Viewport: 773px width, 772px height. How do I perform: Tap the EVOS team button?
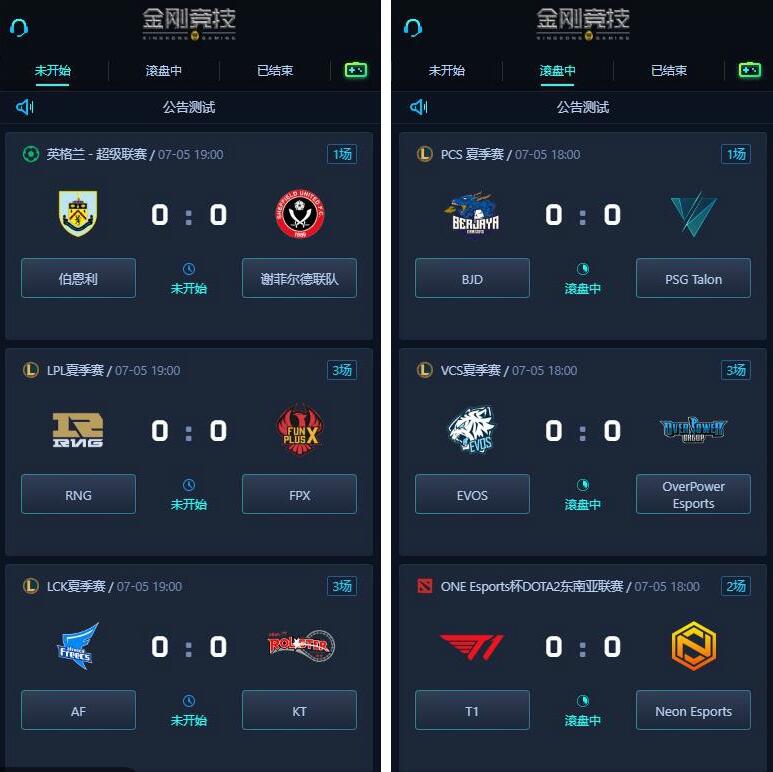472,494
